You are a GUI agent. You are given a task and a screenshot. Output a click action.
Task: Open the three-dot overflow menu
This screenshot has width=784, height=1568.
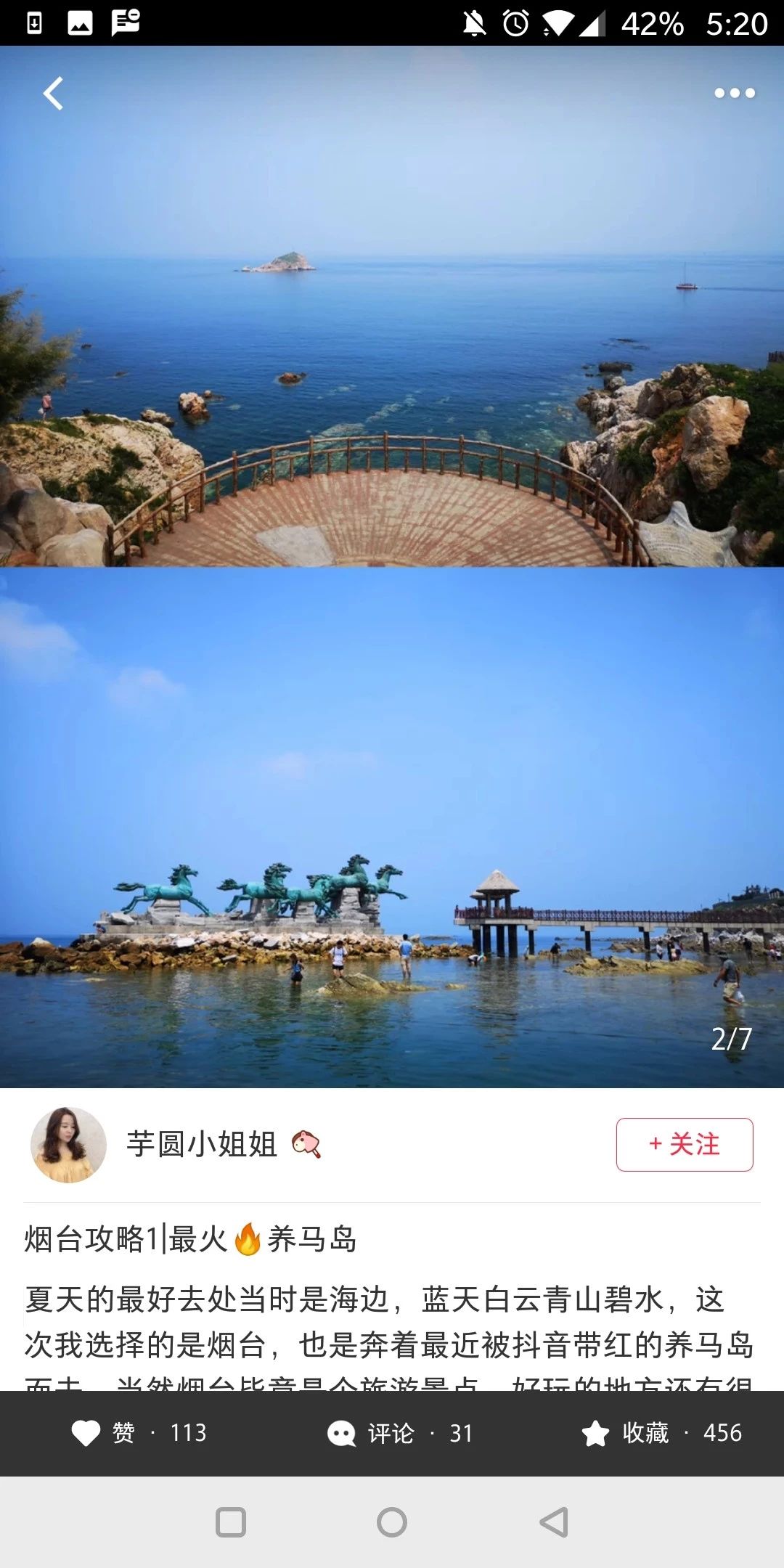pos(734,93)
